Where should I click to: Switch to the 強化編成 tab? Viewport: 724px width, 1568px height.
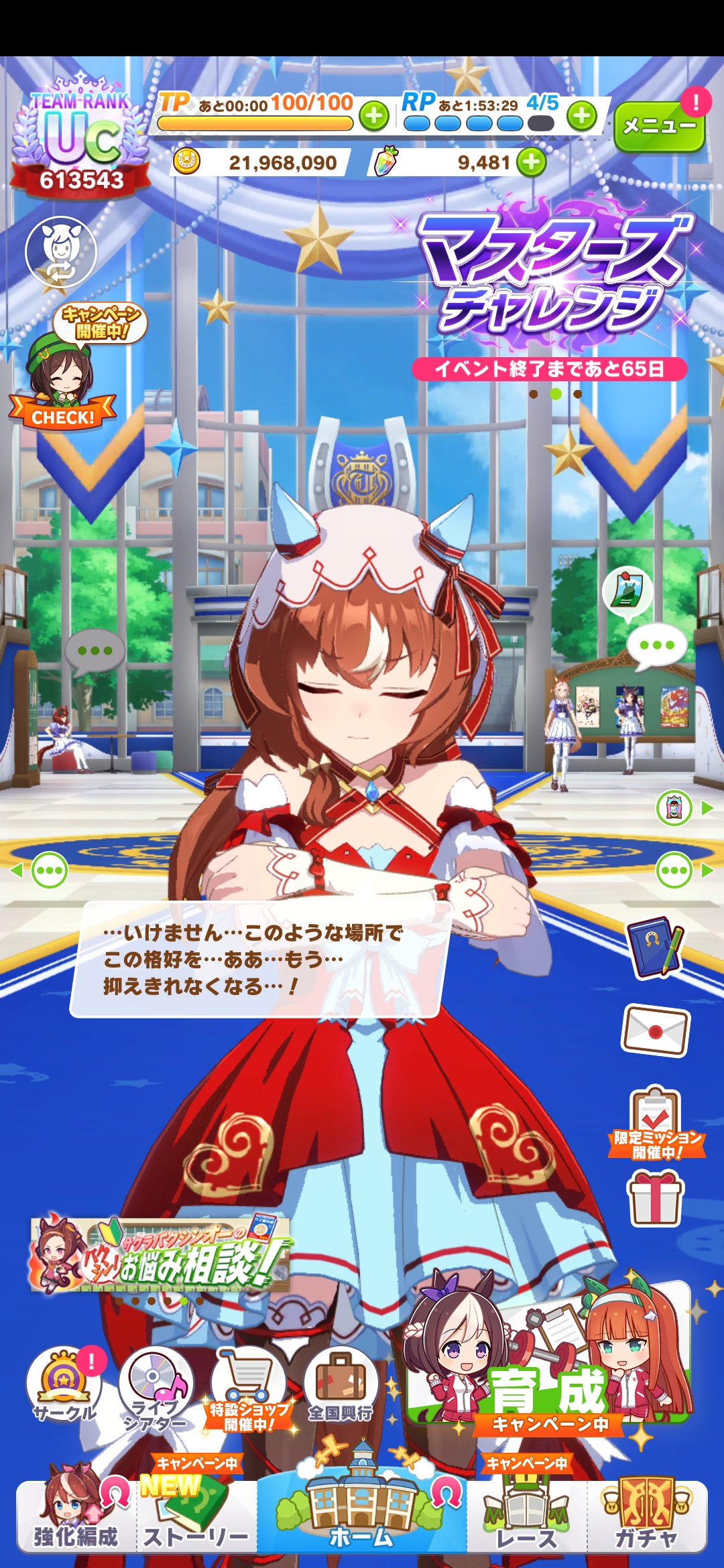pos(76,1514)
